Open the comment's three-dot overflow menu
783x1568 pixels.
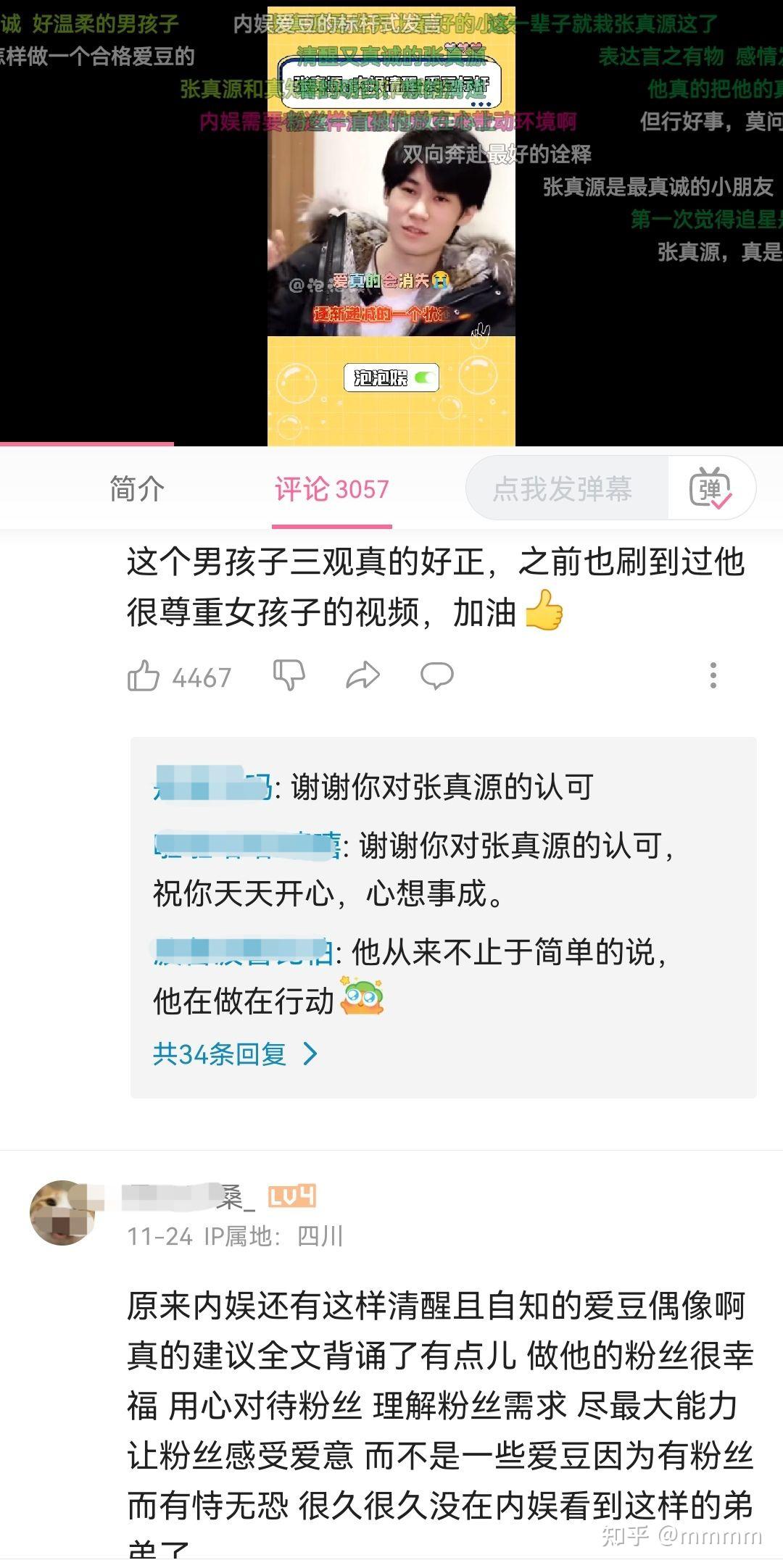(x=713, y=675)
